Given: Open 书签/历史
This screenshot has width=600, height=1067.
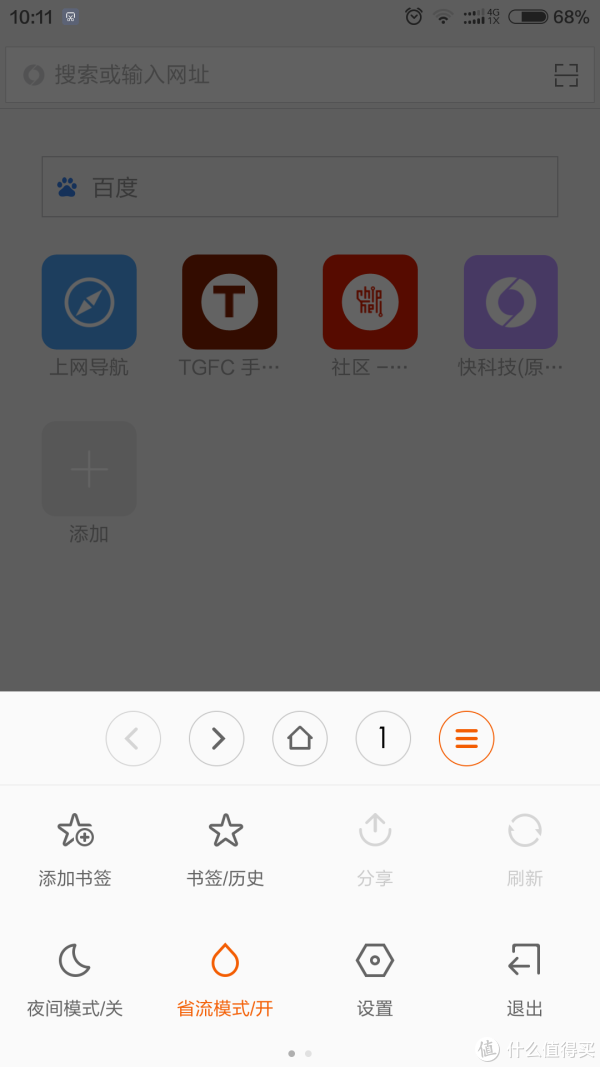Looking at the screenshot, I should click(225, 850).
